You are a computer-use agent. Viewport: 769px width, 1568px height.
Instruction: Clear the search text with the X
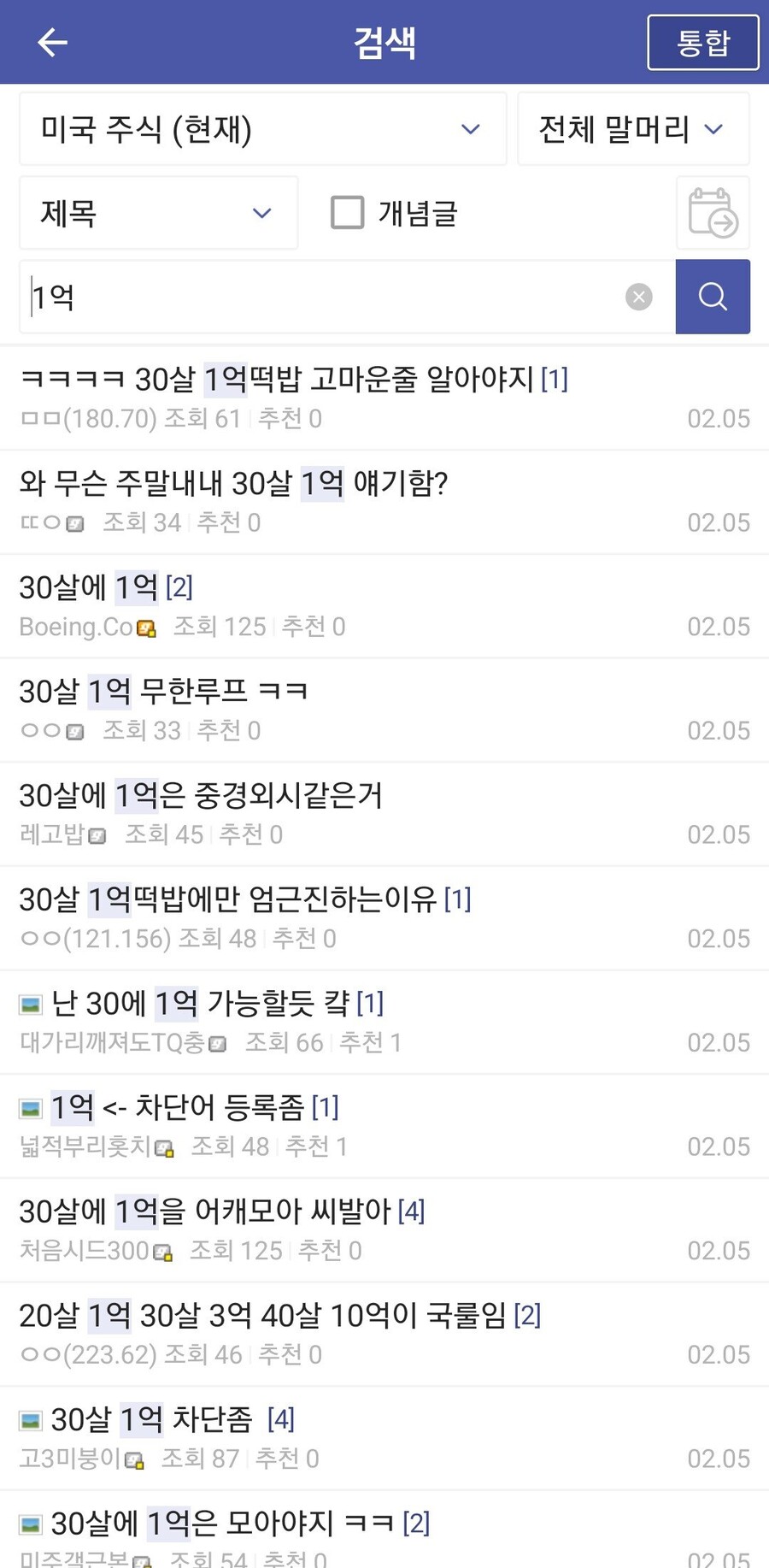pos(638,297)
